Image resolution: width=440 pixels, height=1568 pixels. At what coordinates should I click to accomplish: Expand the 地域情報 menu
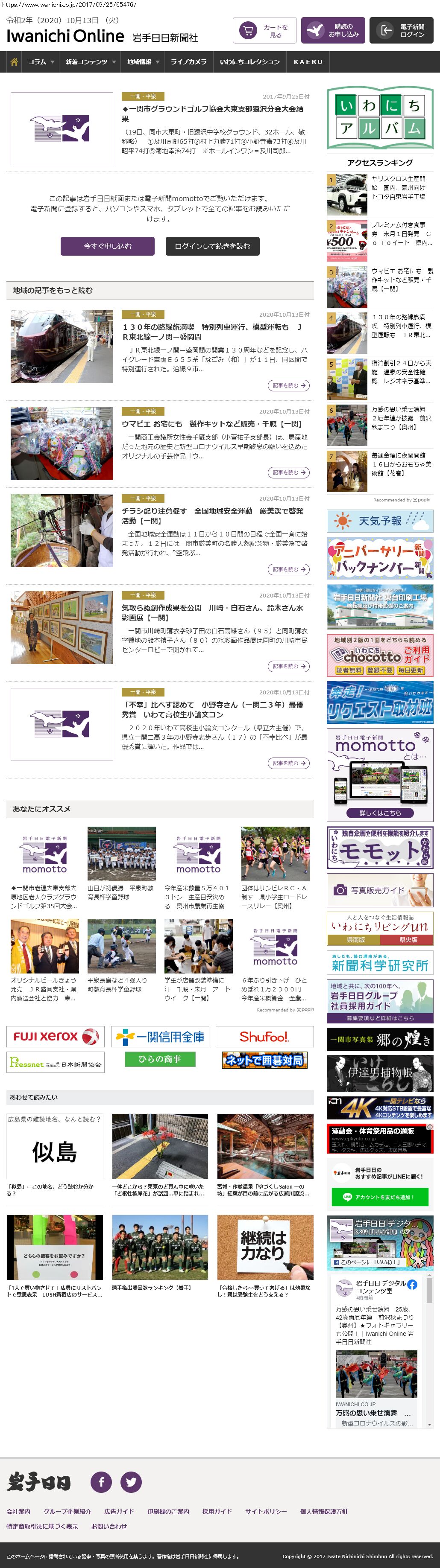(x=143, y=62)
